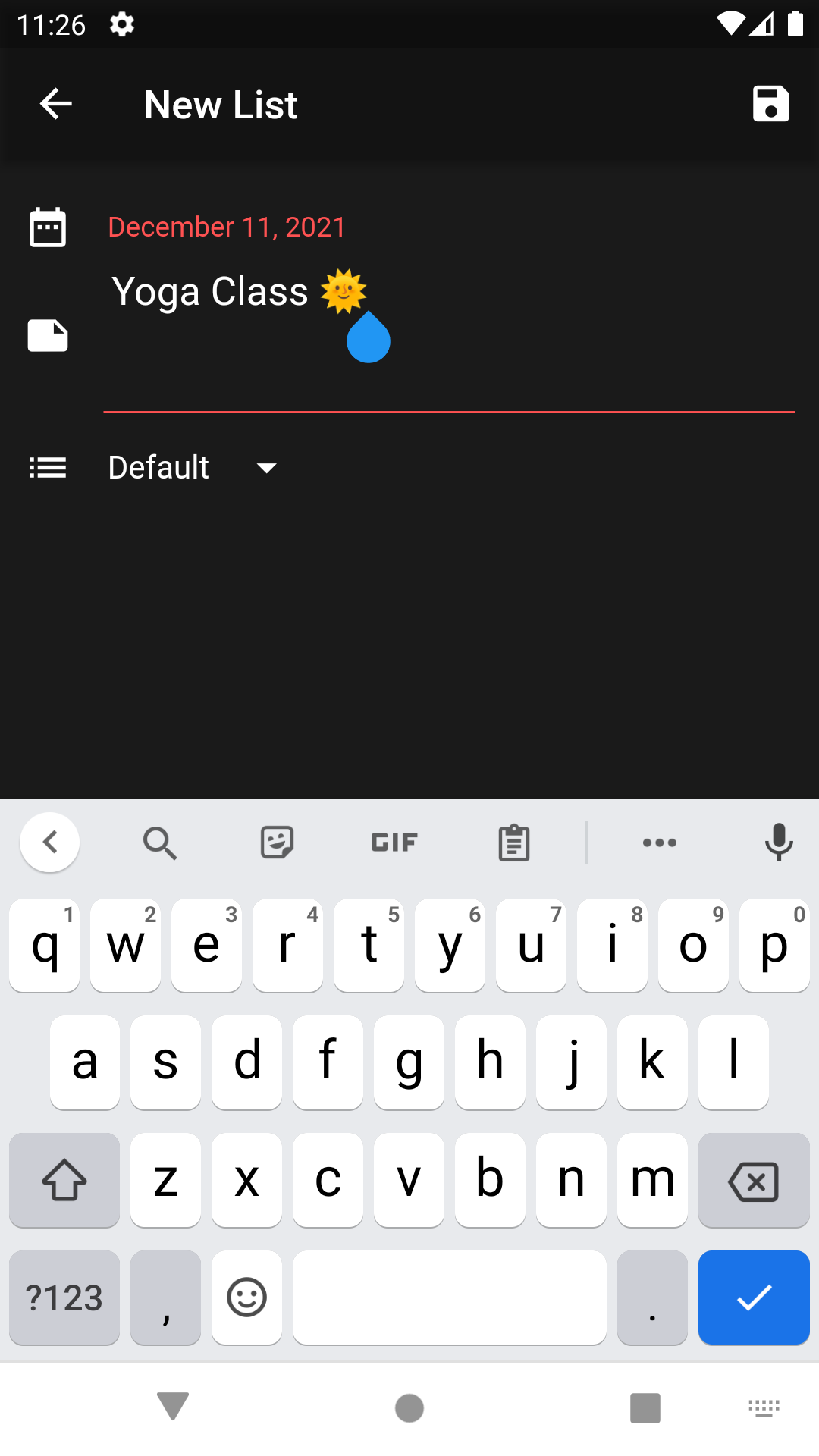This screenshot has width=819, height=1456.
Task: Open the emoji picker key
Action: click(x=246, y=1298)
